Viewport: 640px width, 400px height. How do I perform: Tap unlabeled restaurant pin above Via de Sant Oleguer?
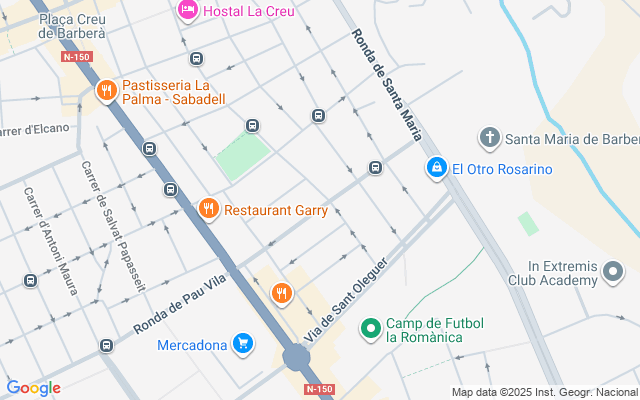coord(282,292)
